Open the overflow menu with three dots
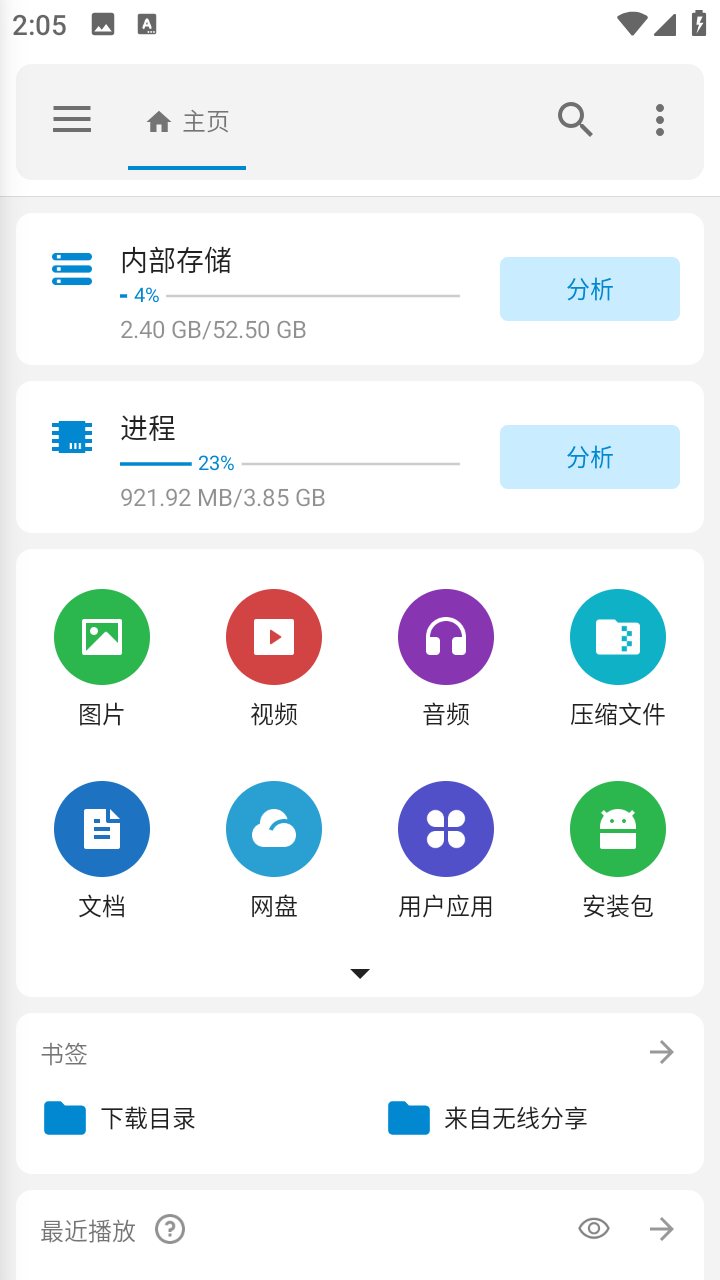 pos(660,119)
